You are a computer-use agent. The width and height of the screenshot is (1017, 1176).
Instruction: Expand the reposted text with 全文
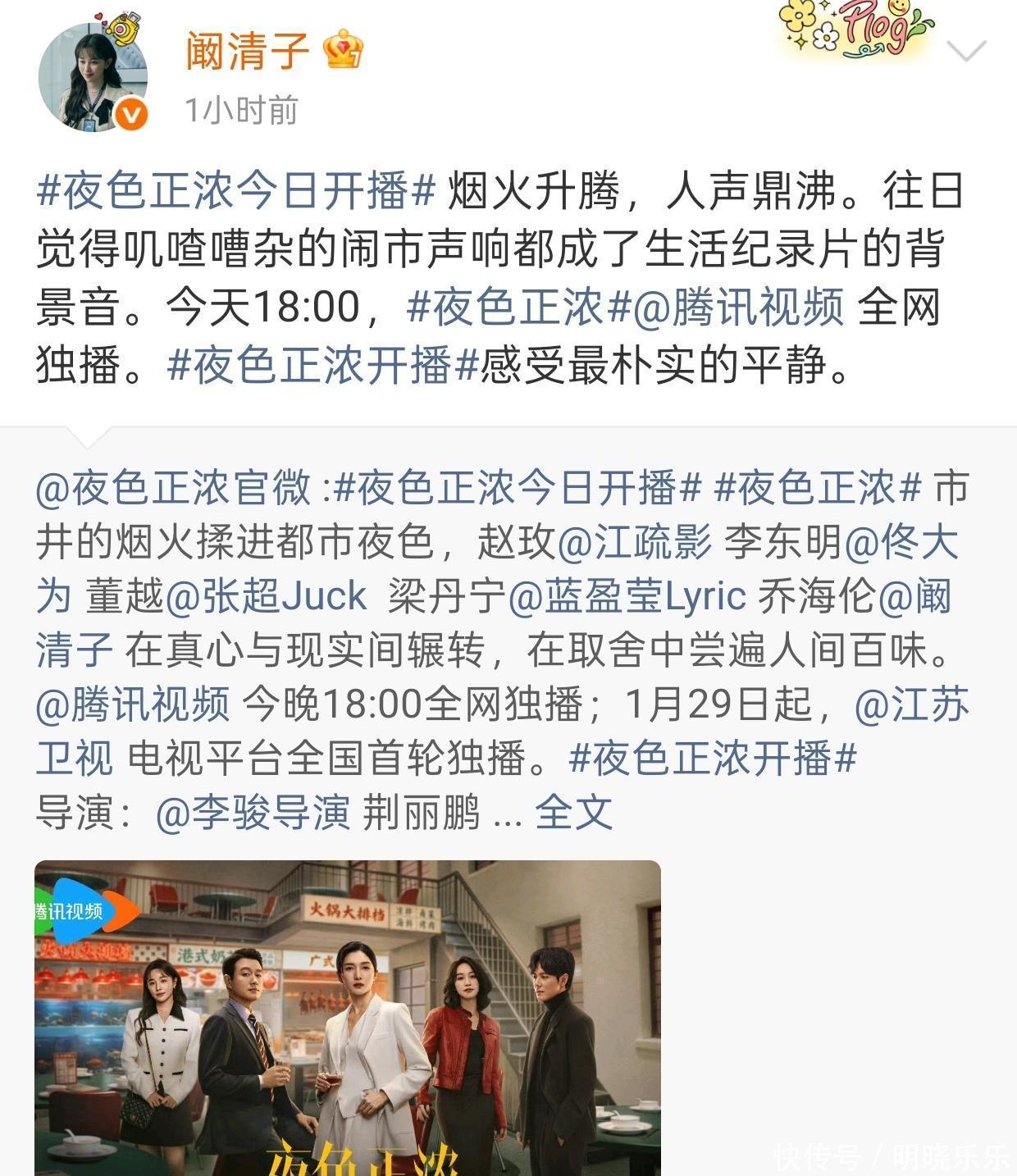click(573, 813)
